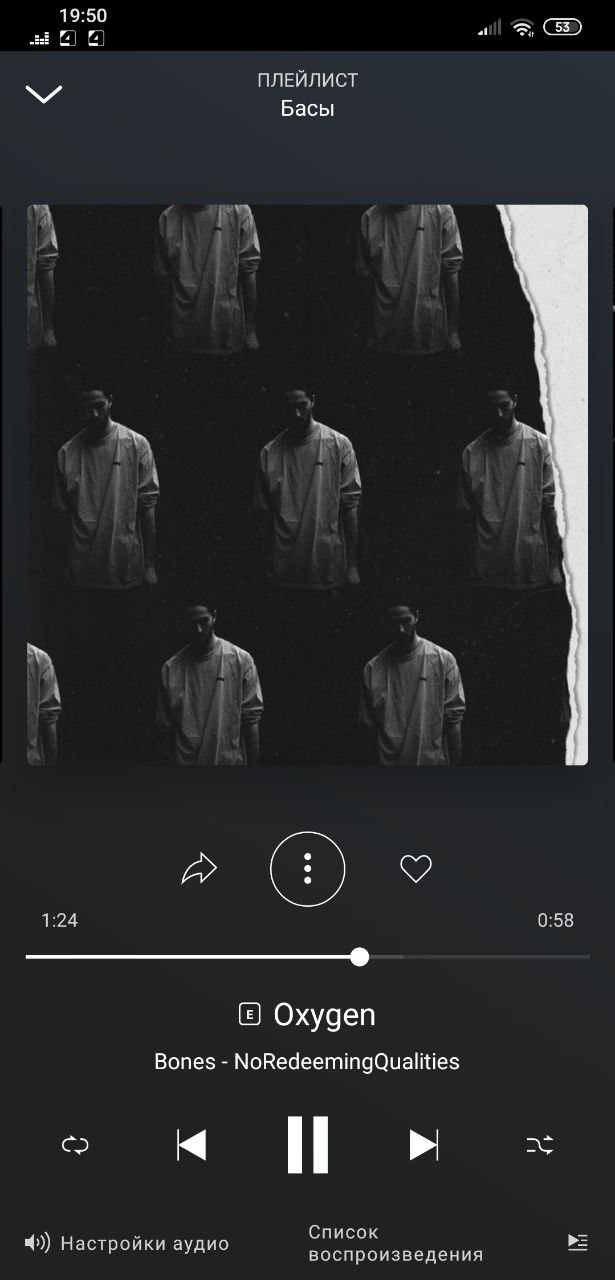Share the song Oxygen
Viewport: 615px width, 1280px height.
(x=199, y=869)
